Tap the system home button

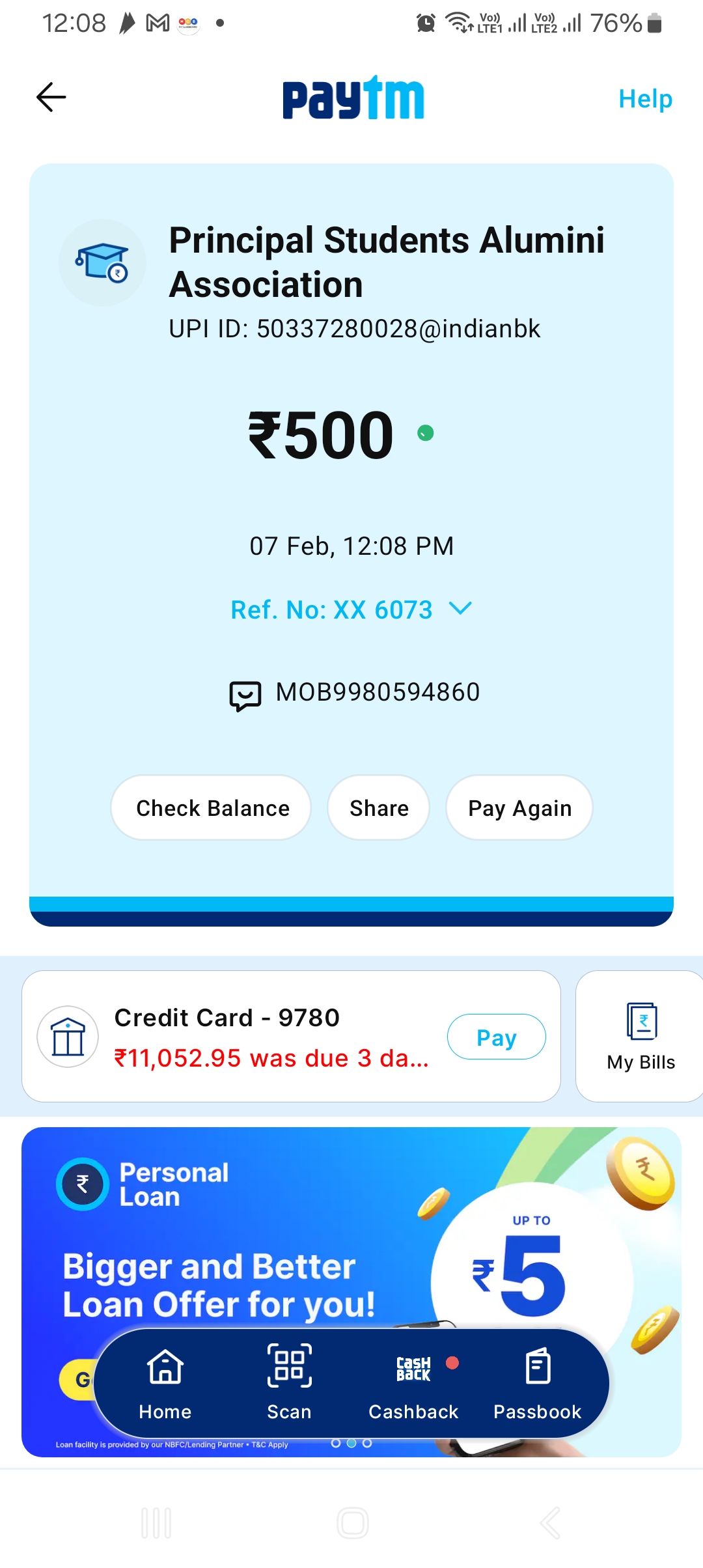(352, 1523)
